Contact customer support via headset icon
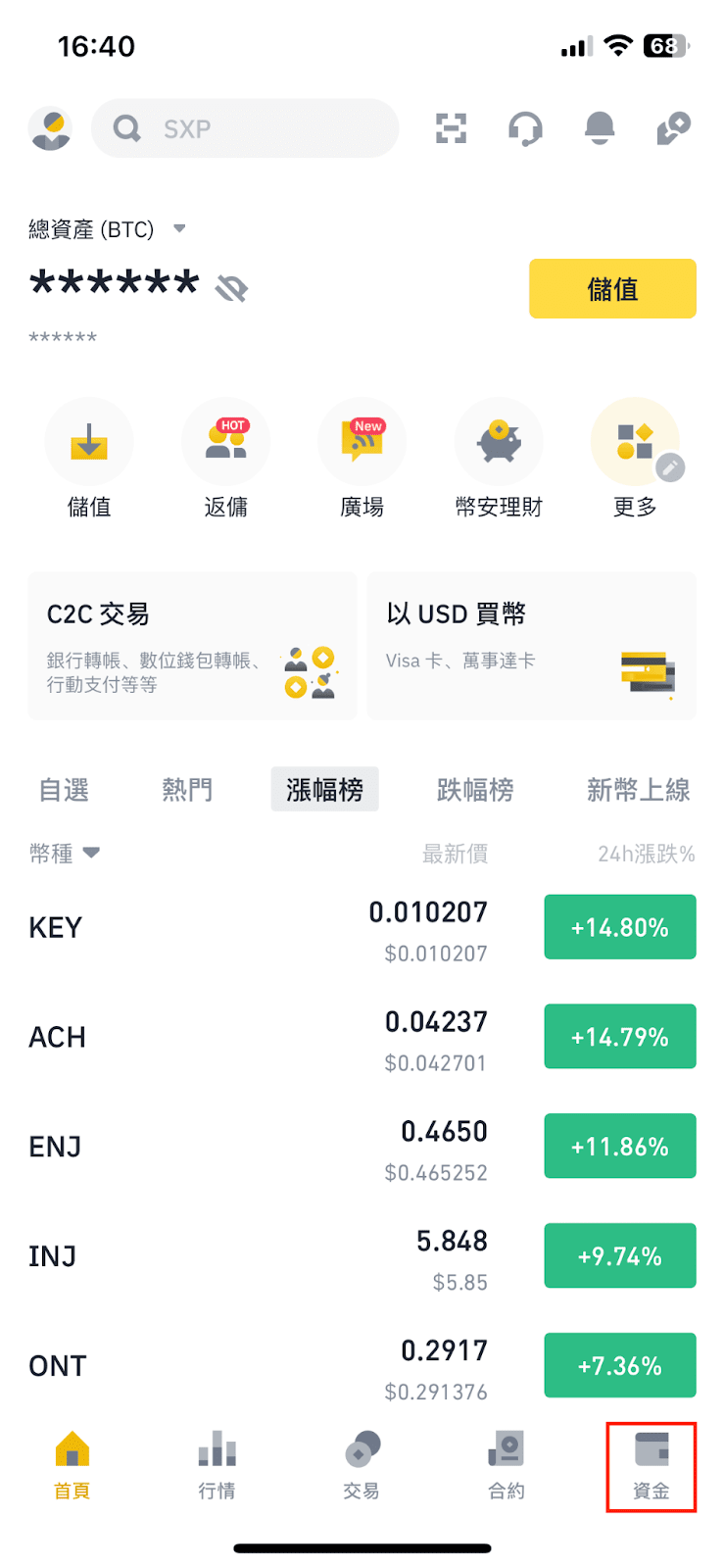 tap(525, 128)
